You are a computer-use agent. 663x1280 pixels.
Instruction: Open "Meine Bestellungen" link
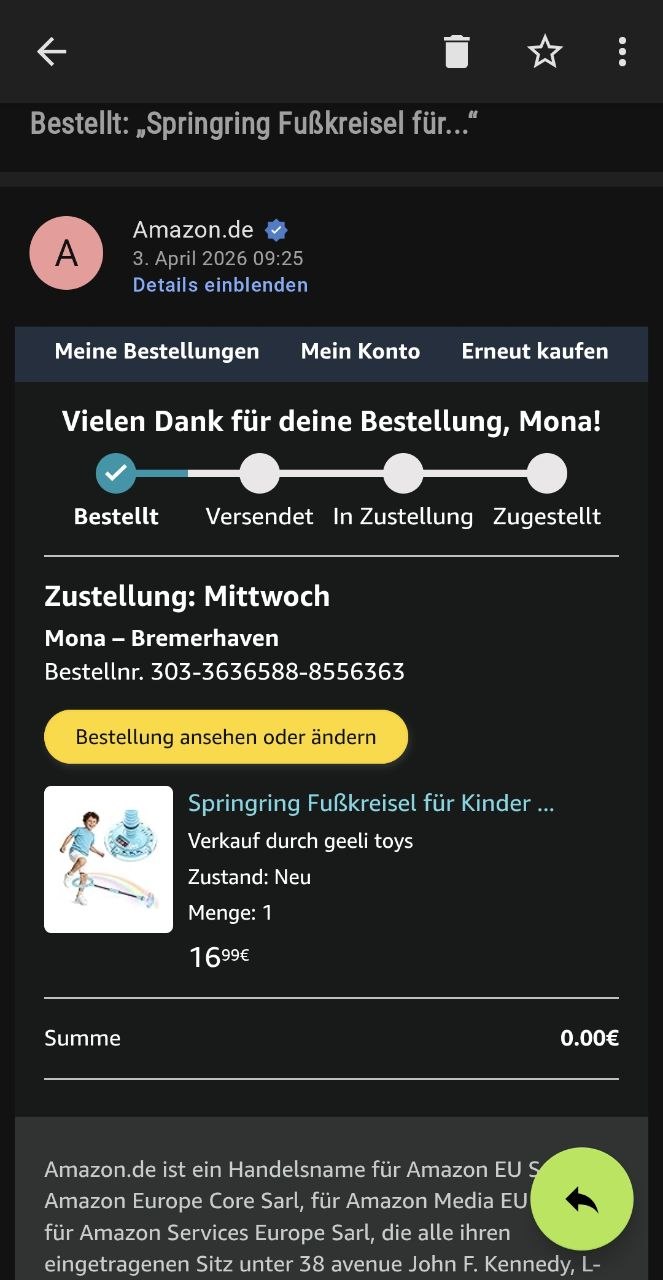(157, 351)
